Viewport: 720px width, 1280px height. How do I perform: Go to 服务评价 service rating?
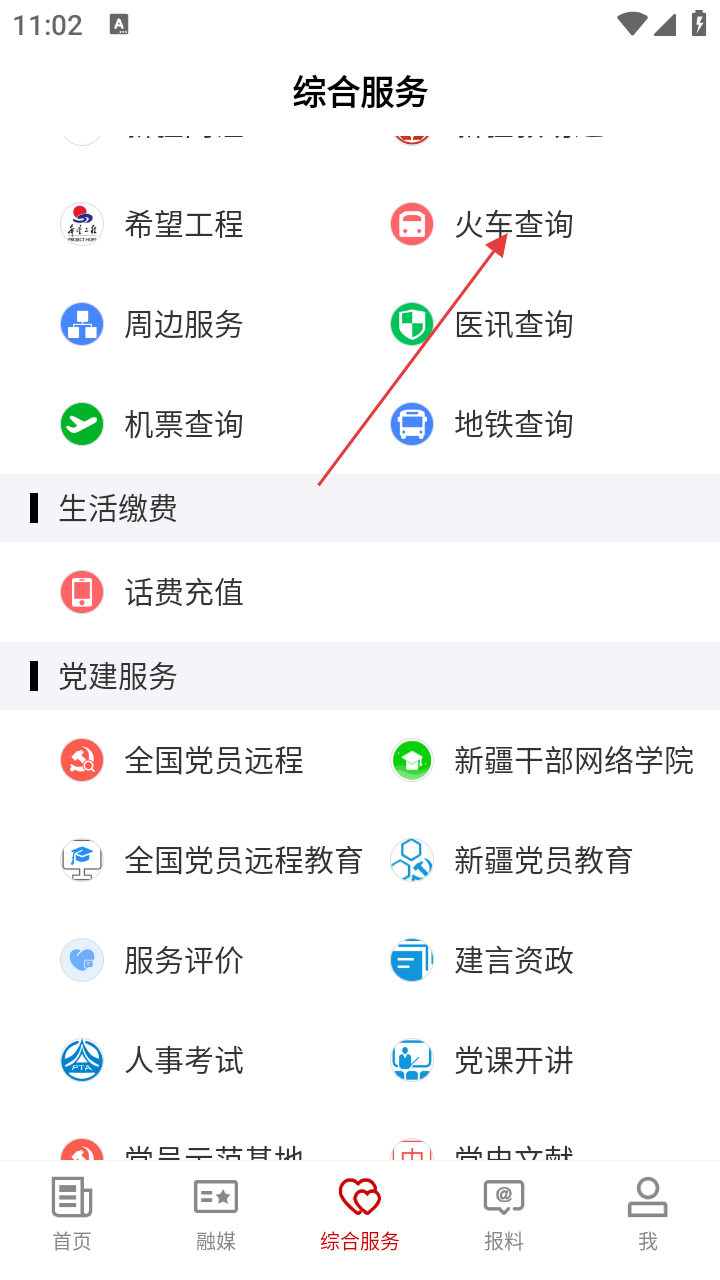(x=152, y=960)
